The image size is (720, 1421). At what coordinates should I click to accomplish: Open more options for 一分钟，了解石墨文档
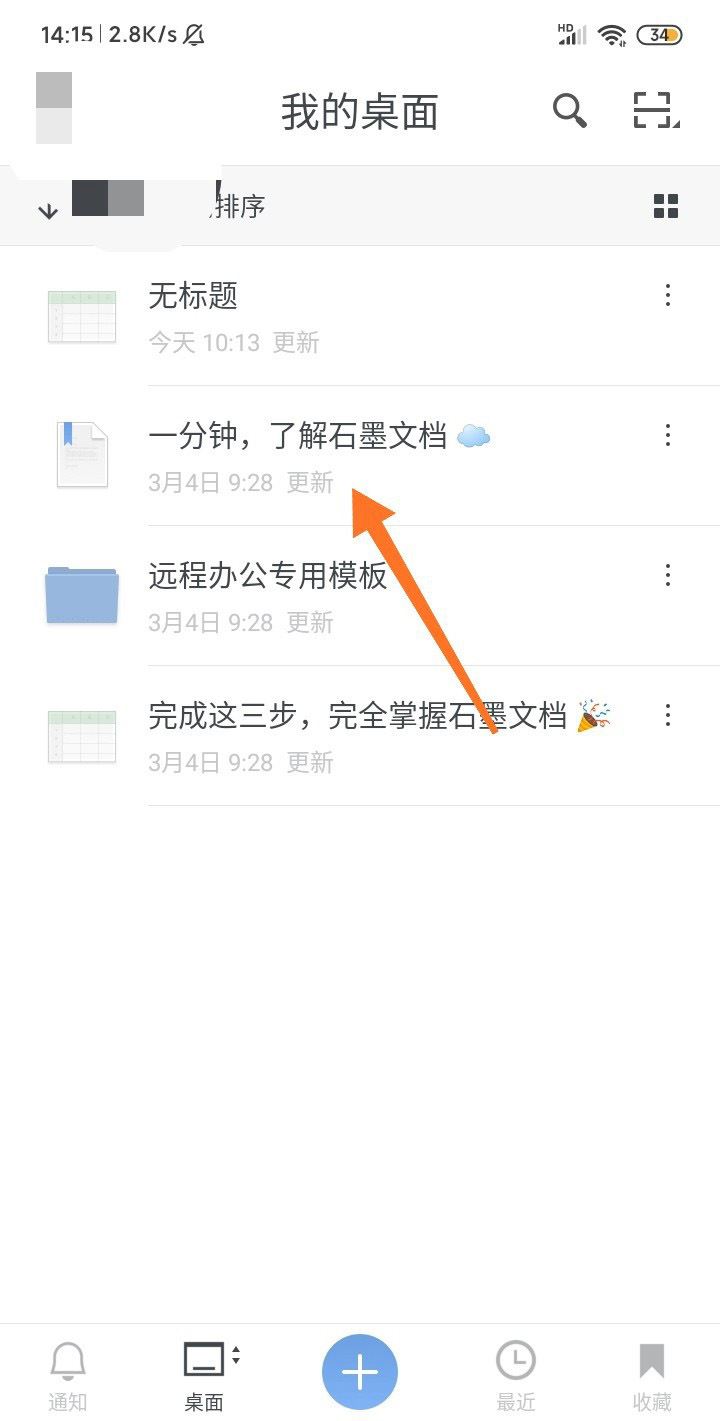click(x=668, y=436)
